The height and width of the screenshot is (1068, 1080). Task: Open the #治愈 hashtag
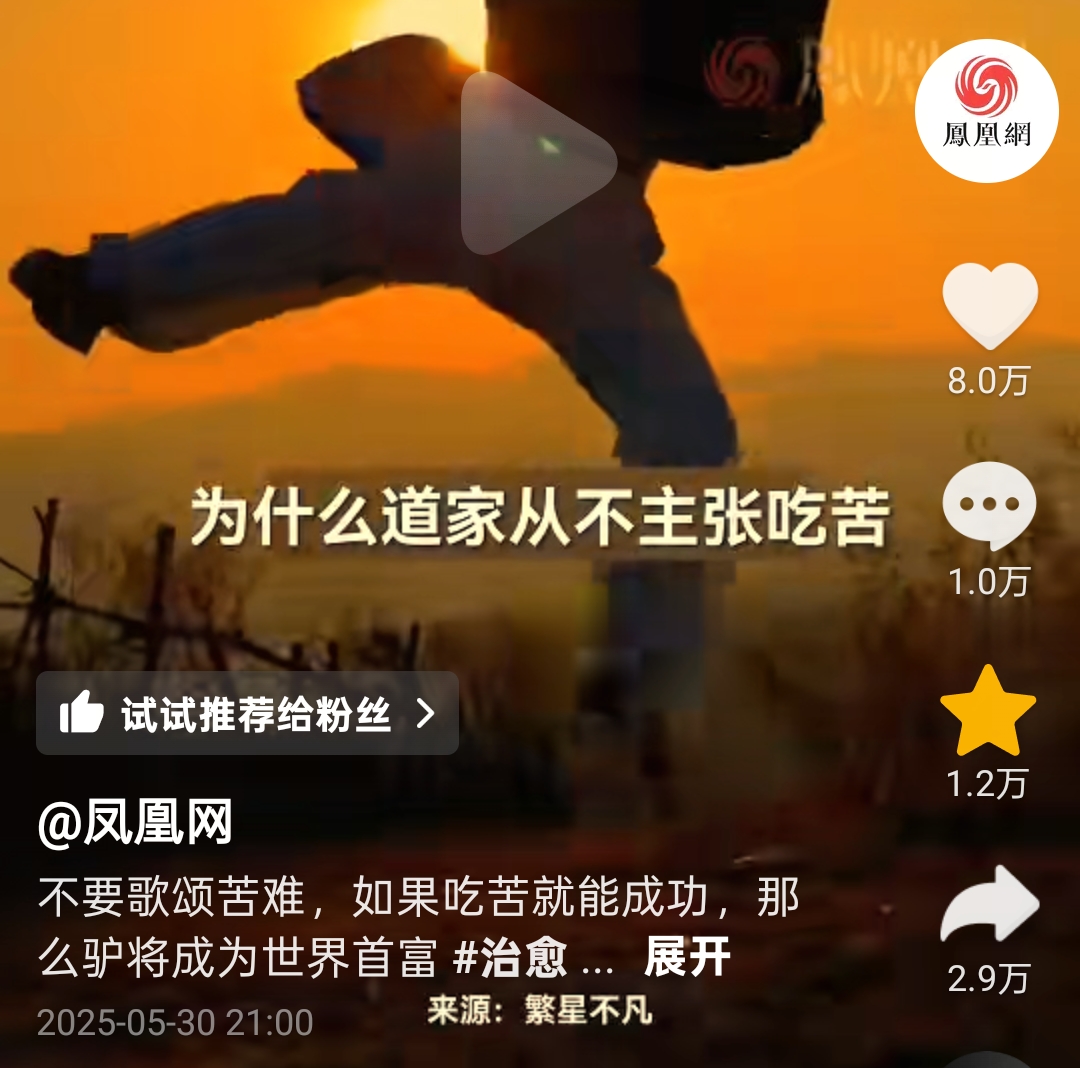510,958
